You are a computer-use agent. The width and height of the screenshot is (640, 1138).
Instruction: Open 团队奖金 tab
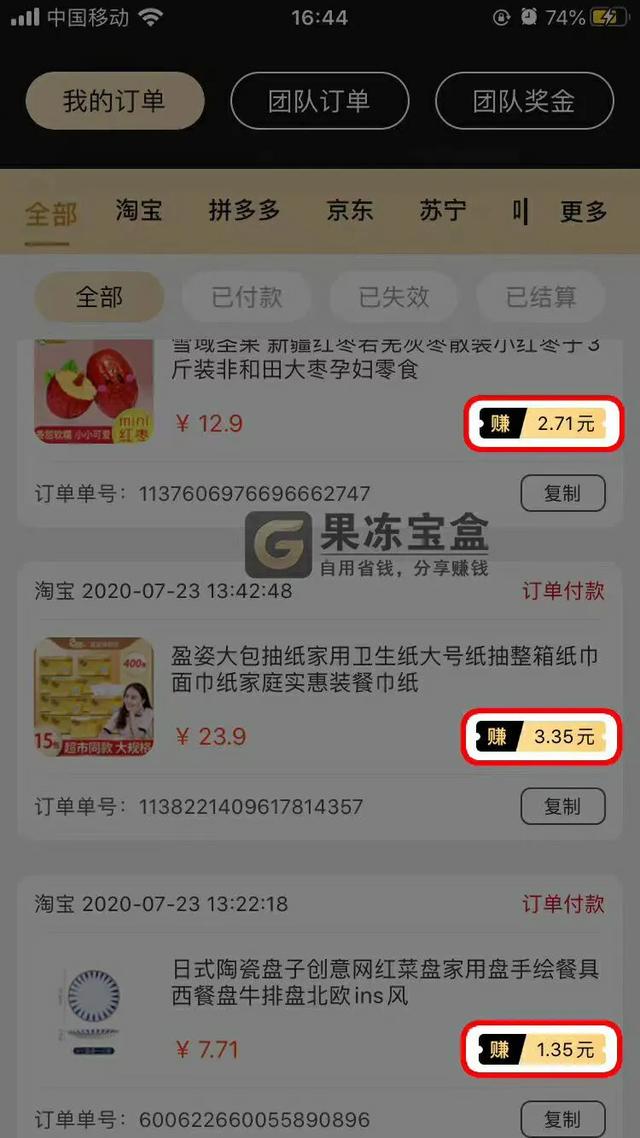click(x=523, y=101)
